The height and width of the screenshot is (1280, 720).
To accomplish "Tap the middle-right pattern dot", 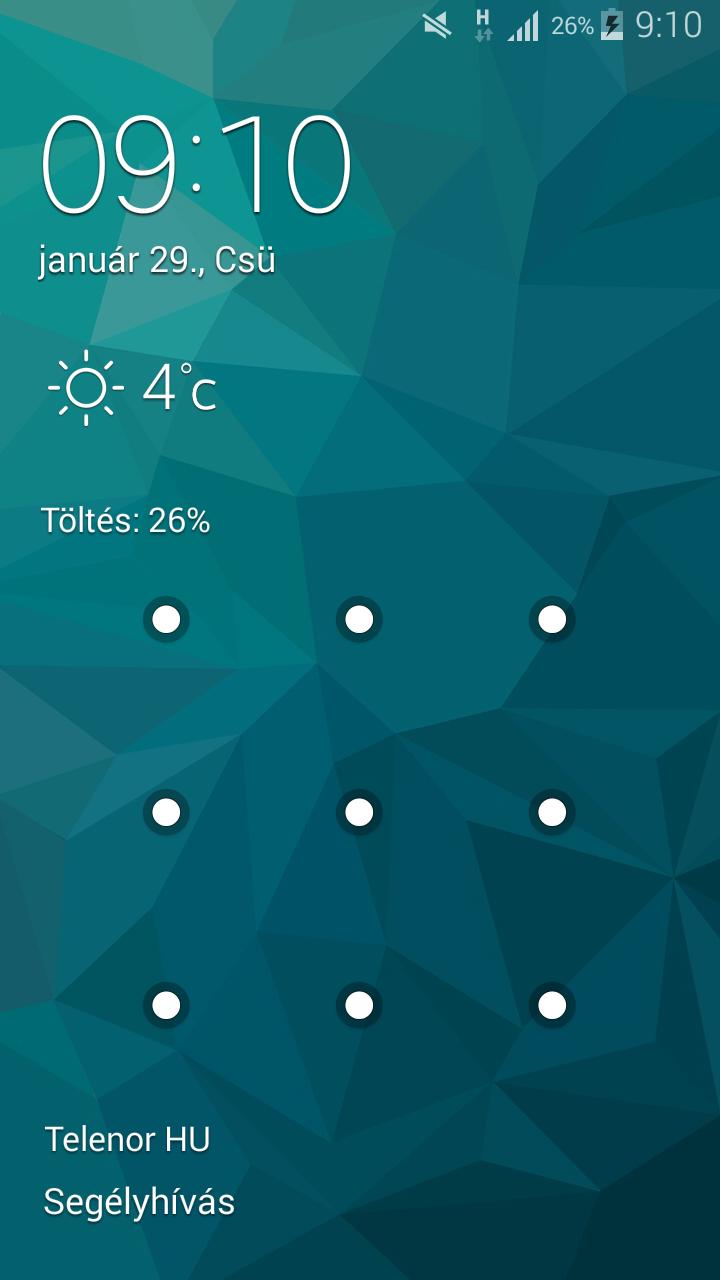I will [552, 812].
